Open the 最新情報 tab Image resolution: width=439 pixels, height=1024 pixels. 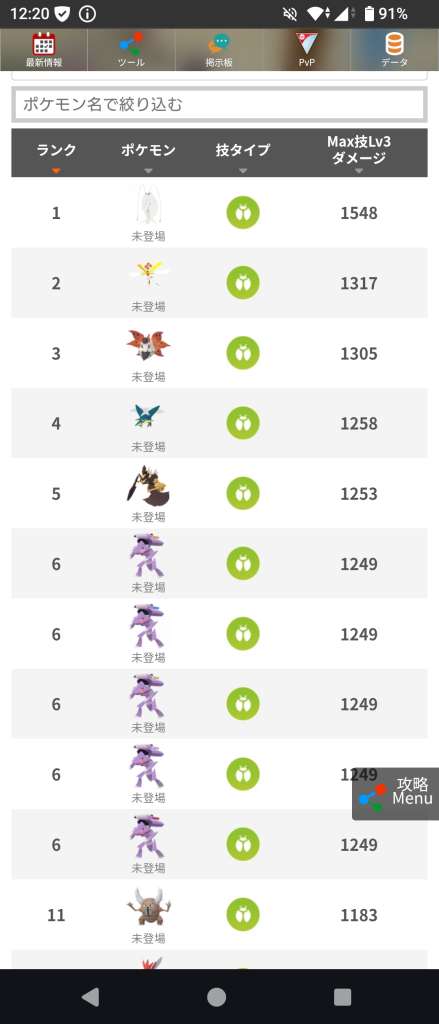point(44,50)
